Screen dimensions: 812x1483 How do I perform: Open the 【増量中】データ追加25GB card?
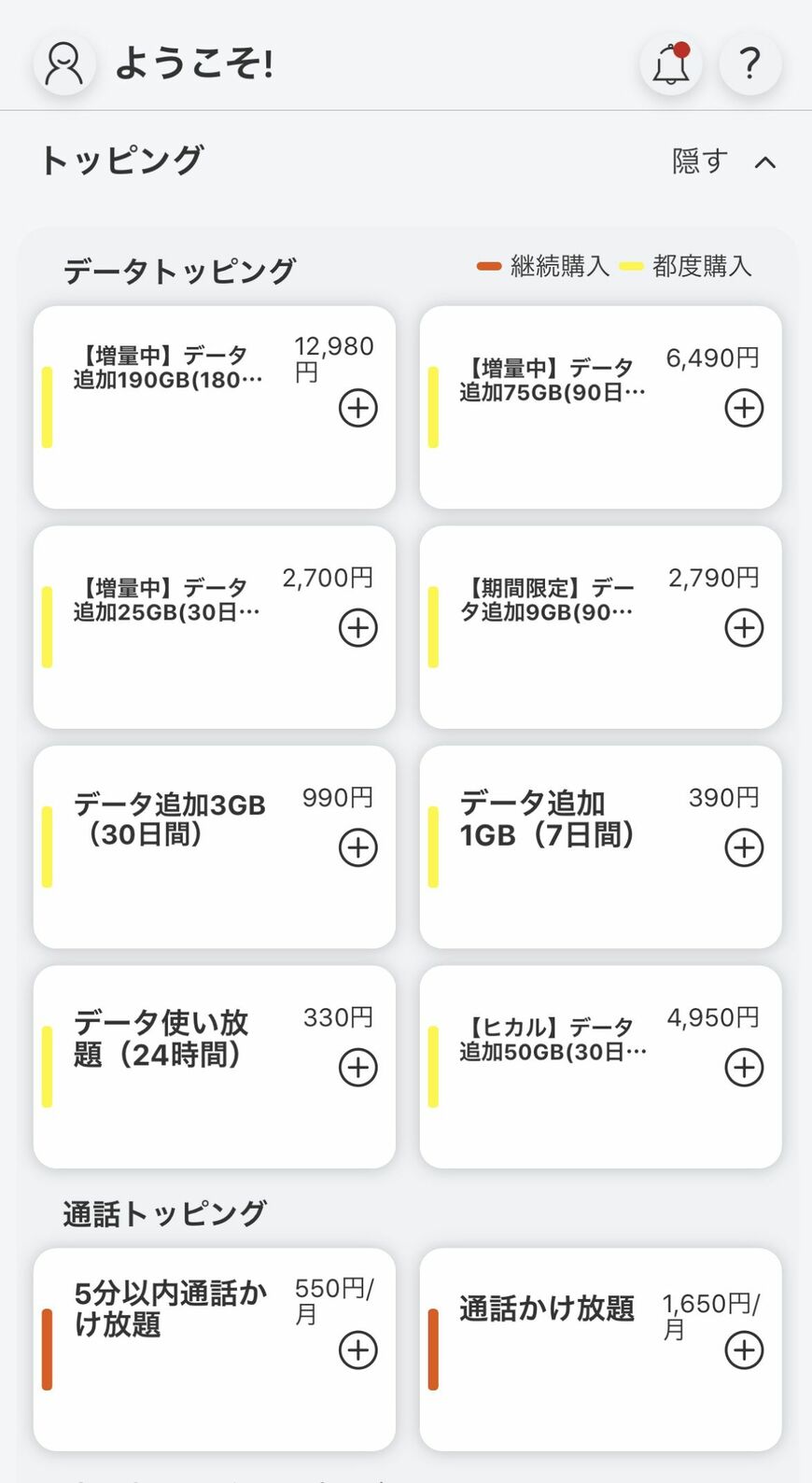(215, 627)
